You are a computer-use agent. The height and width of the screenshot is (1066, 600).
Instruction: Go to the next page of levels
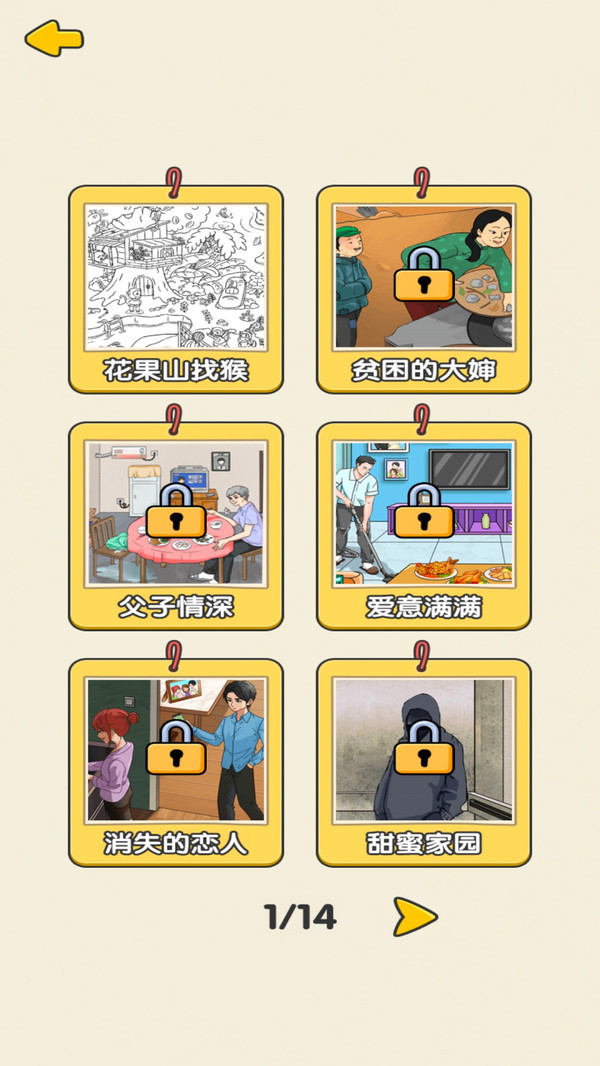click(414, 917)
